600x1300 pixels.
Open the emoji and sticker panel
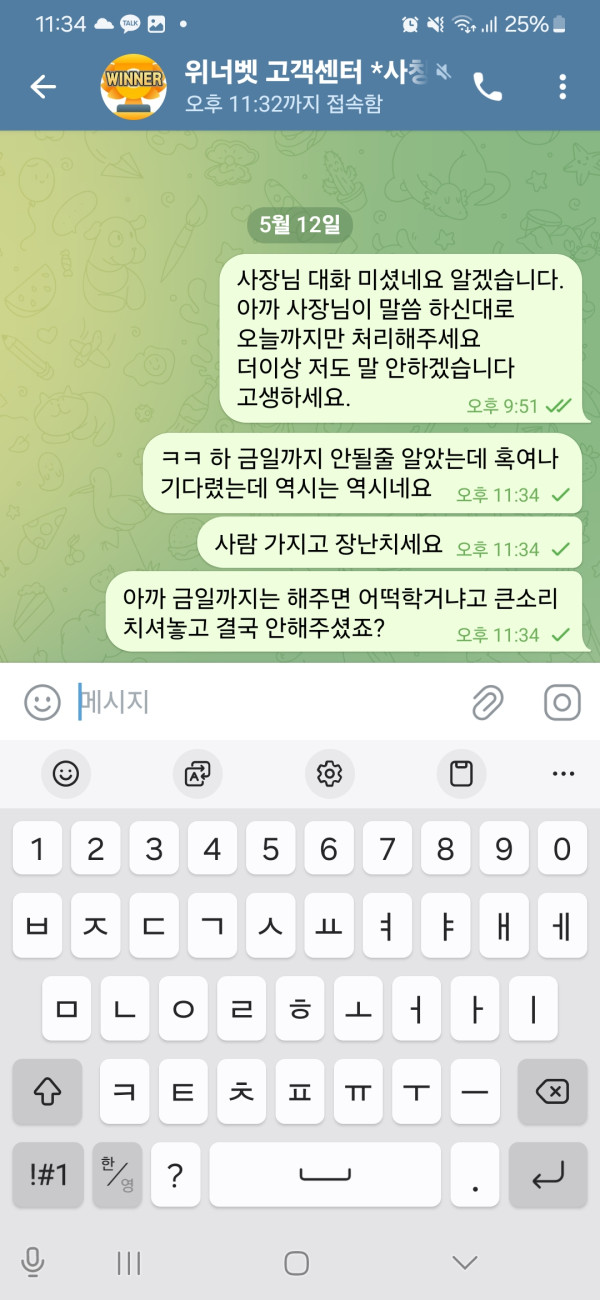pos(42,702)
